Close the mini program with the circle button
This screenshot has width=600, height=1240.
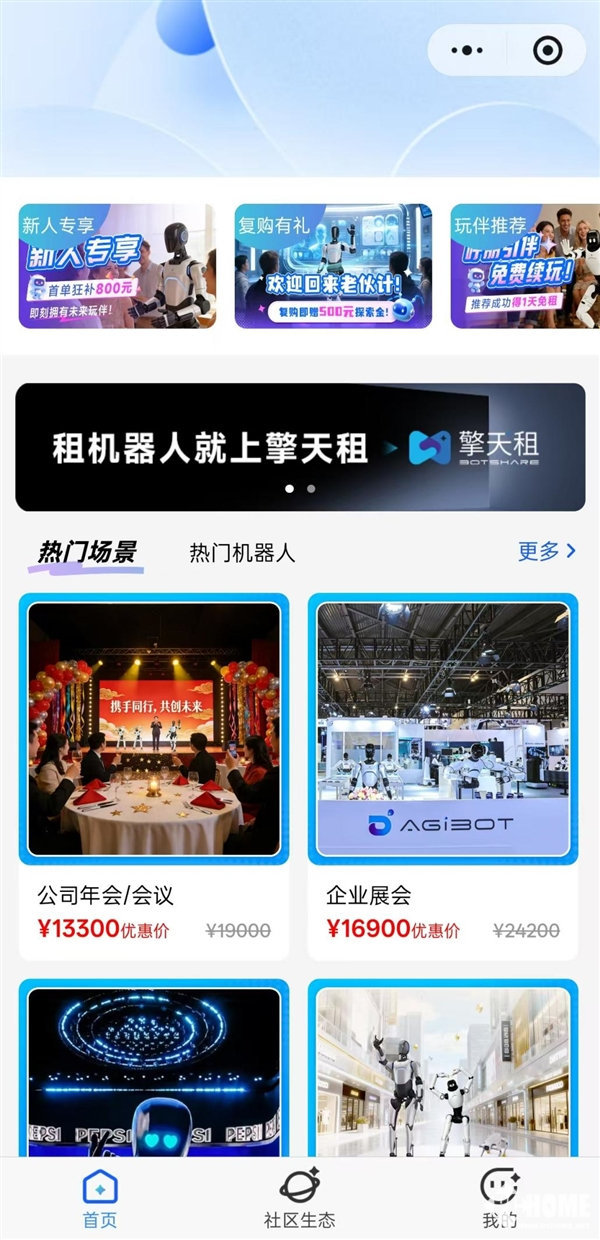click(x=547, y=50)
